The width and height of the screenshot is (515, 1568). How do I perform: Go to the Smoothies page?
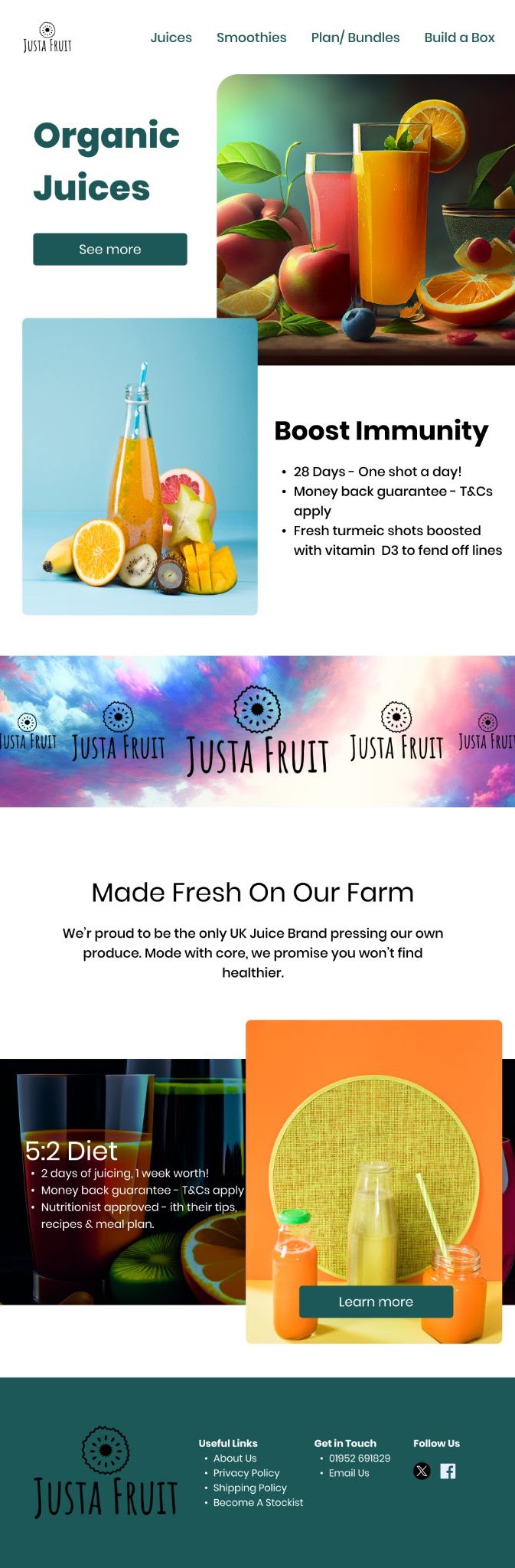[251, 38]
